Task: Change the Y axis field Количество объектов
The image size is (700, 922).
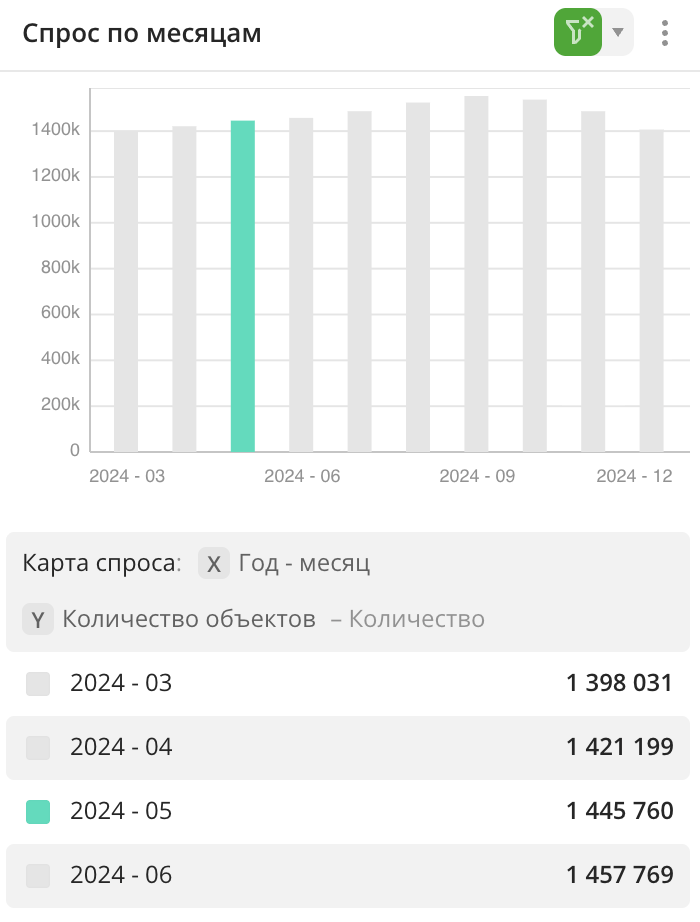Action: [x=189, y=620]
